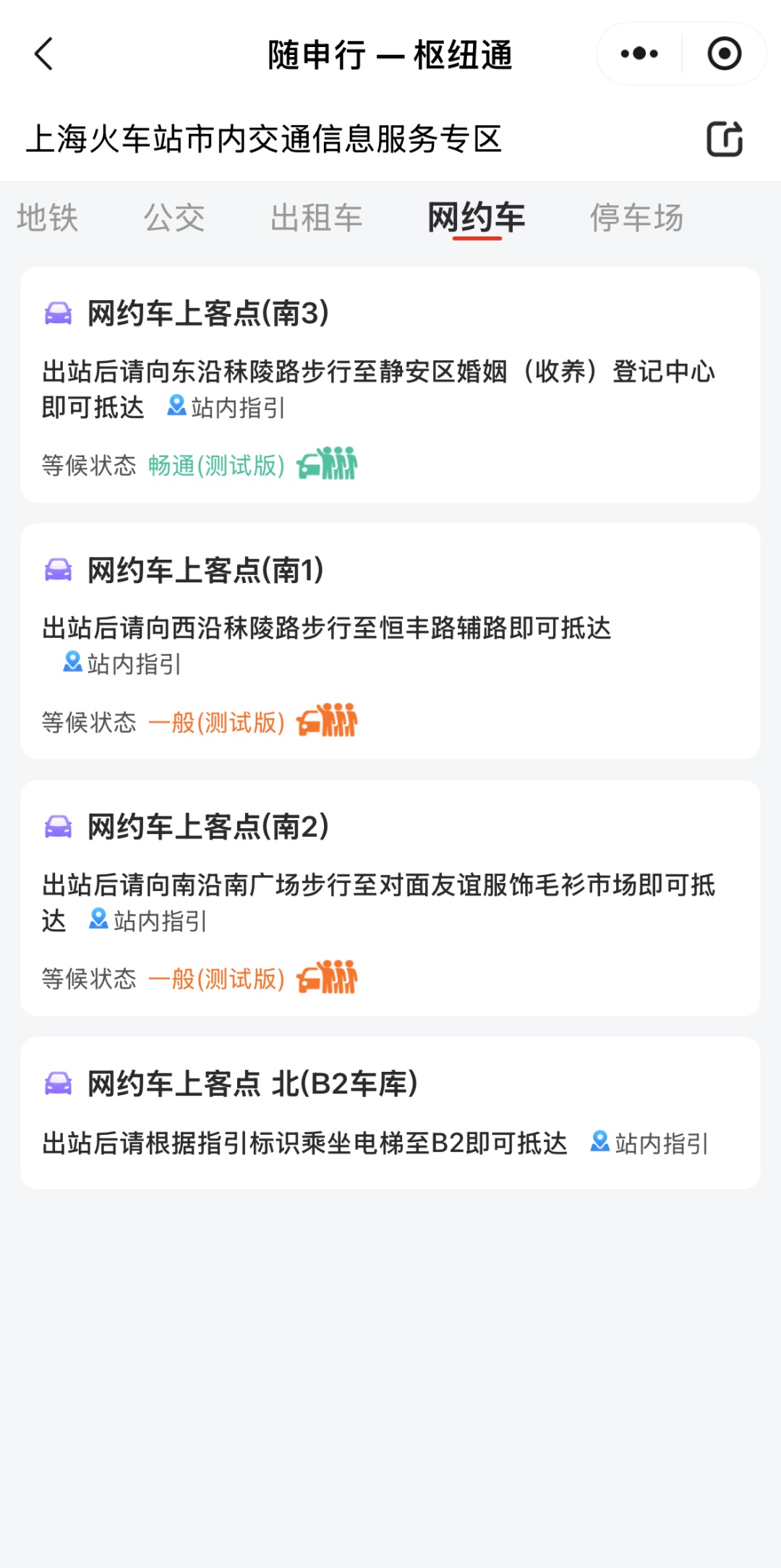781x1568 pixels.
Task: Select the 出租车 tab
Action: (316, 218)
